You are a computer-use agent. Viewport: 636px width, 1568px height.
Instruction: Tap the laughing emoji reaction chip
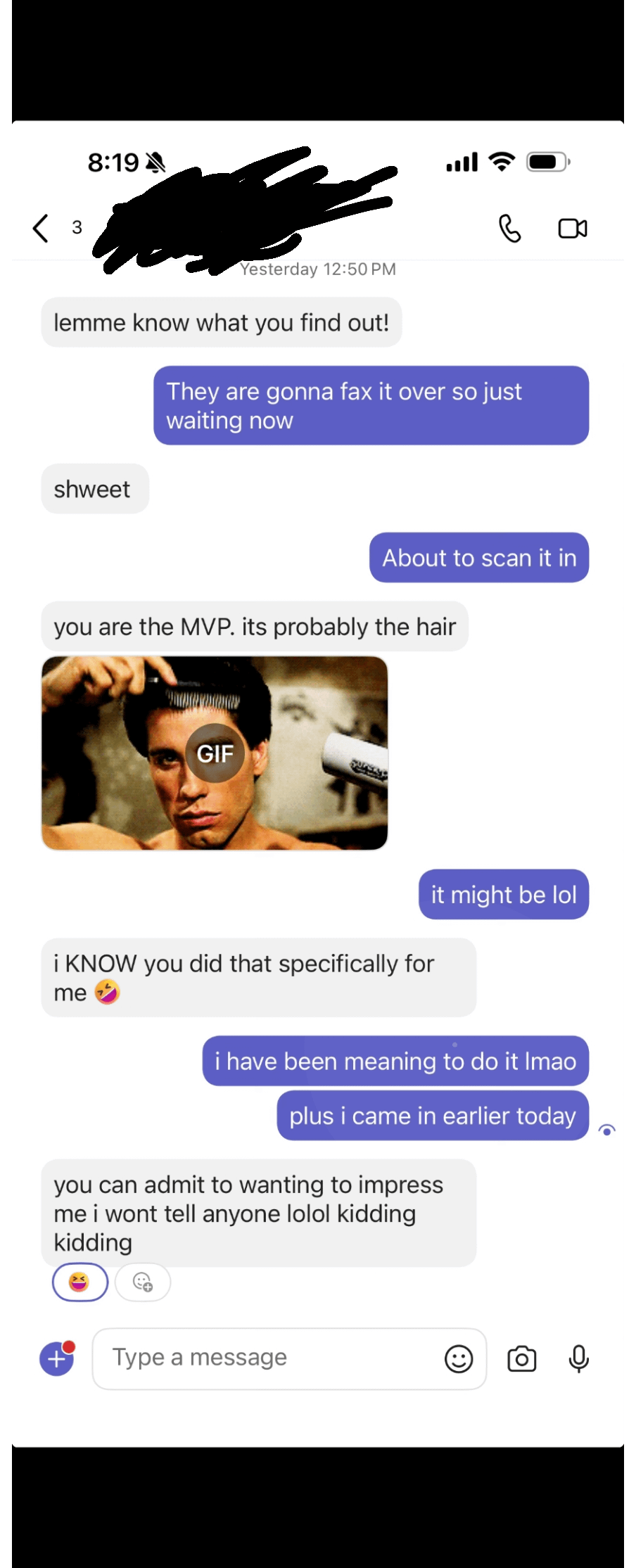tap(79, 1282)
